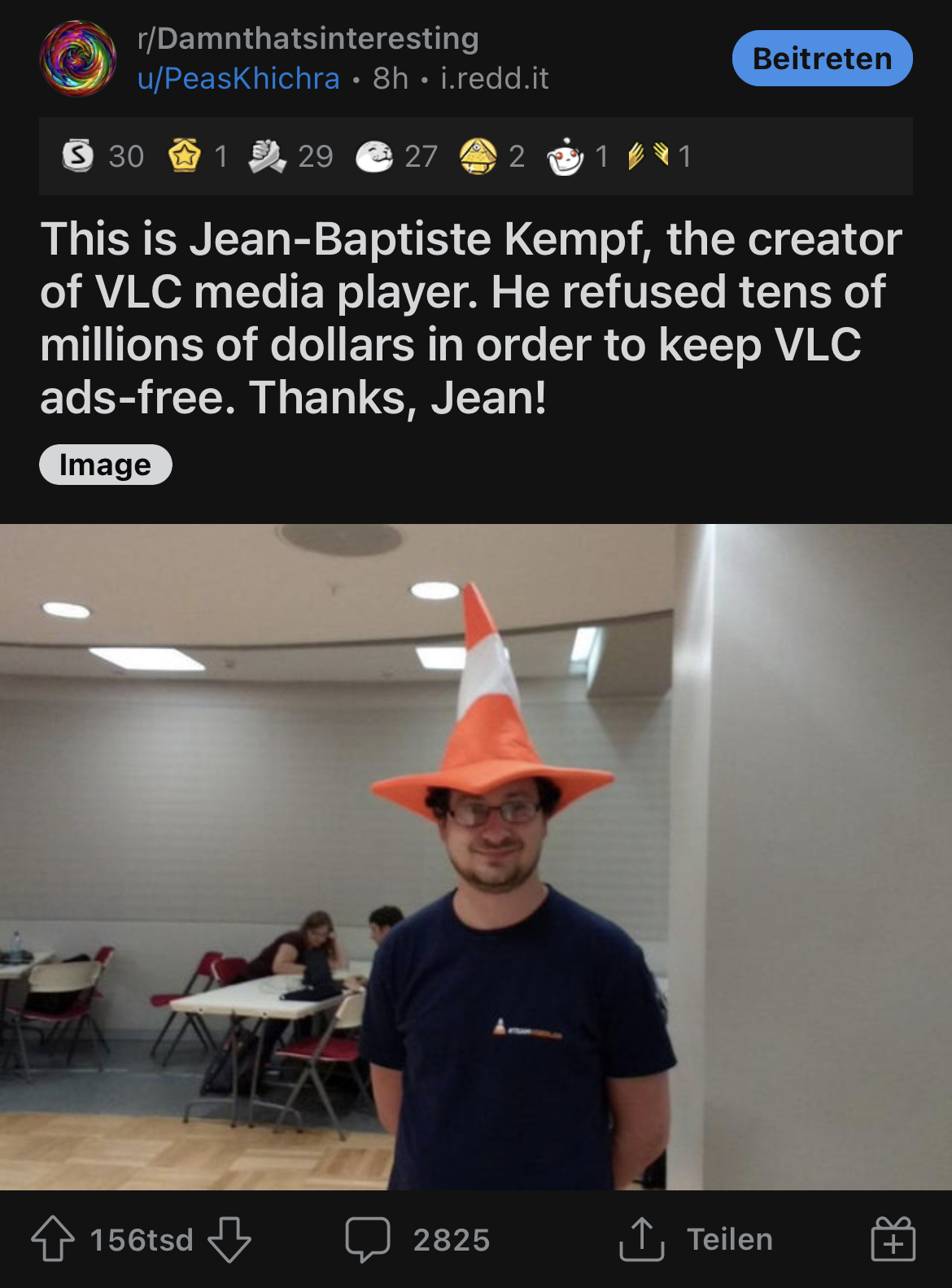Open the full post image
The width and height of the screenshot is (952, 1288).
pyautogui.click(x=476, y=856)
